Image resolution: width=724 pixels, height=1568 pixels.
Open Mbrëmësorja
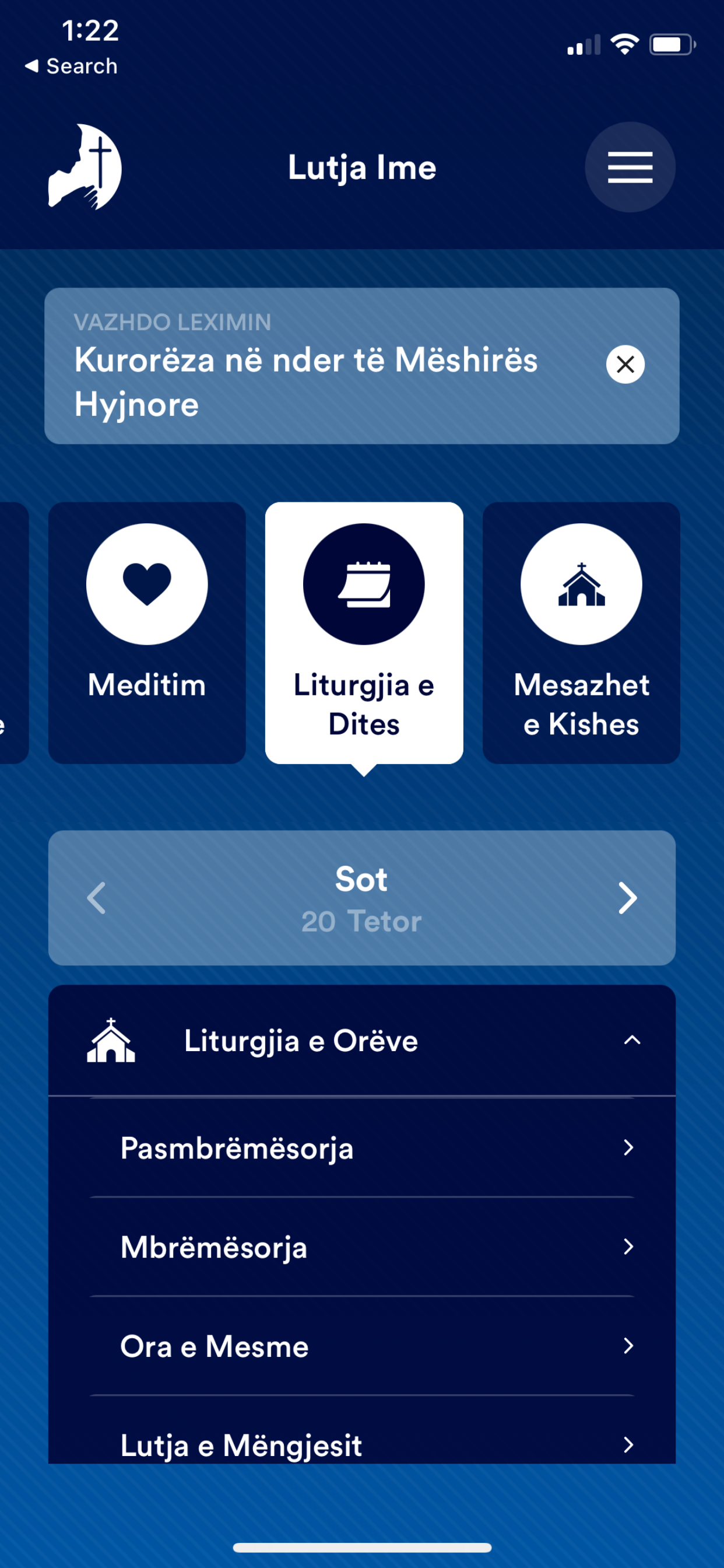(362, 1247)
